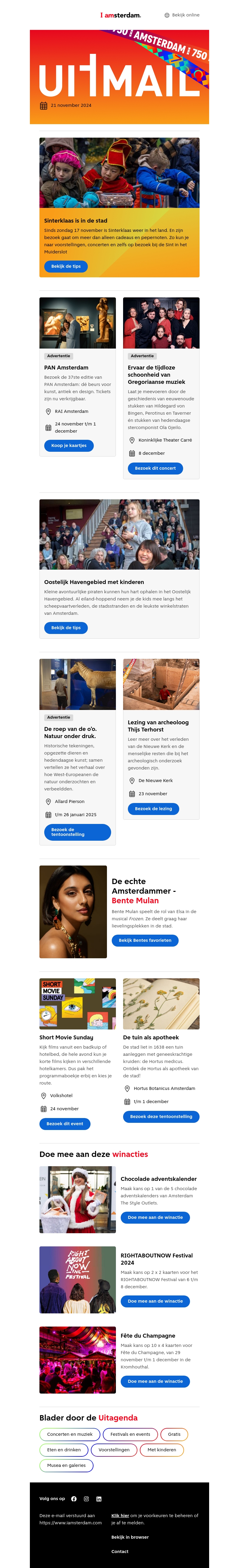
Task: Select the Festivals en events chip
Action: (130, 1434)
